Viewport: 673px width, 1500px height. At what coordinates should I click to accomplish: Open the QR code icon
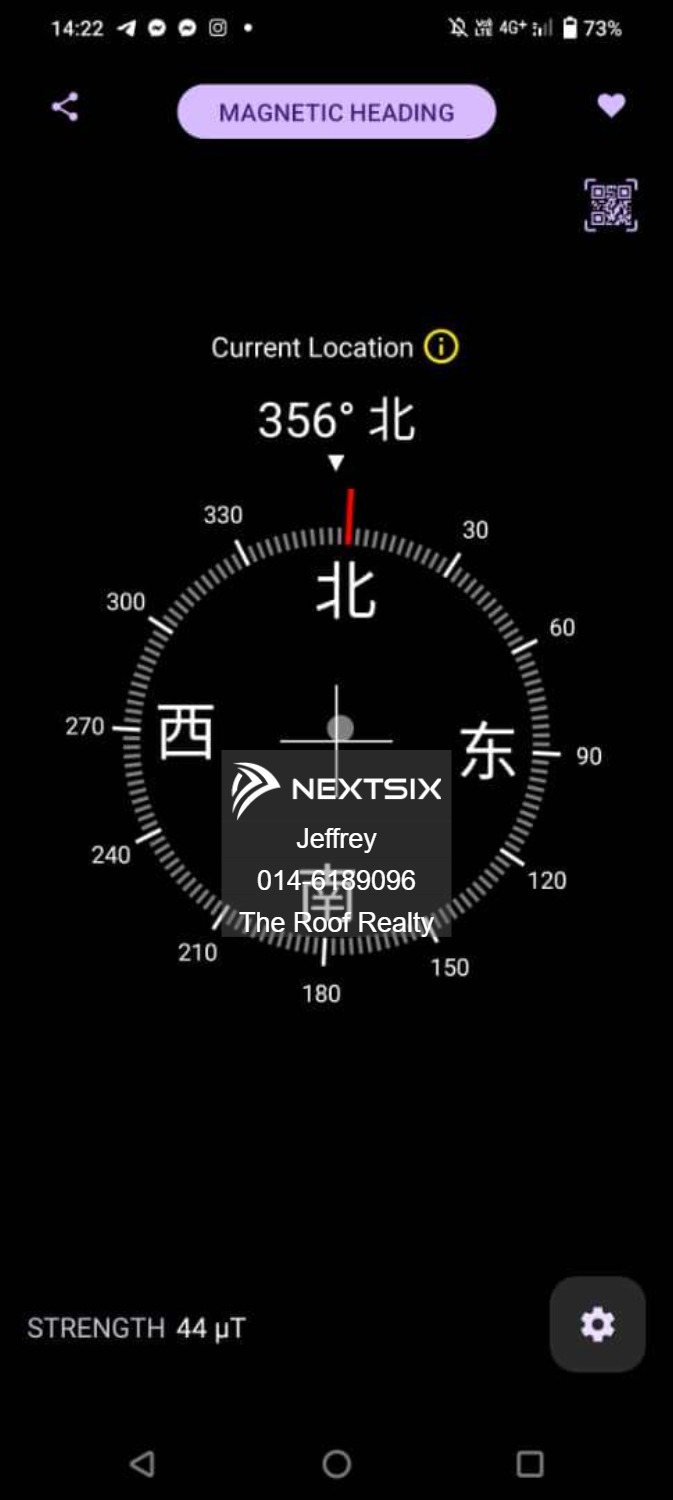coord(611,205)
